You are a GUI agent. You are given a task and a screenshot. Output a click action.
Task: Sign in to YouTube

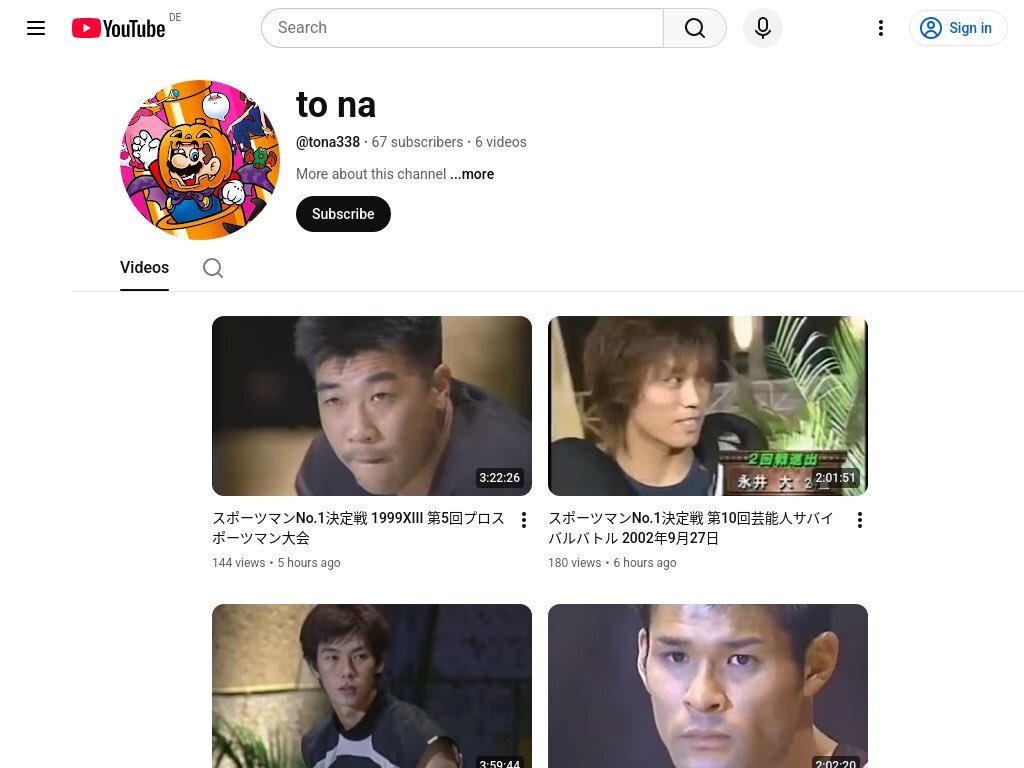click(957, 28)
